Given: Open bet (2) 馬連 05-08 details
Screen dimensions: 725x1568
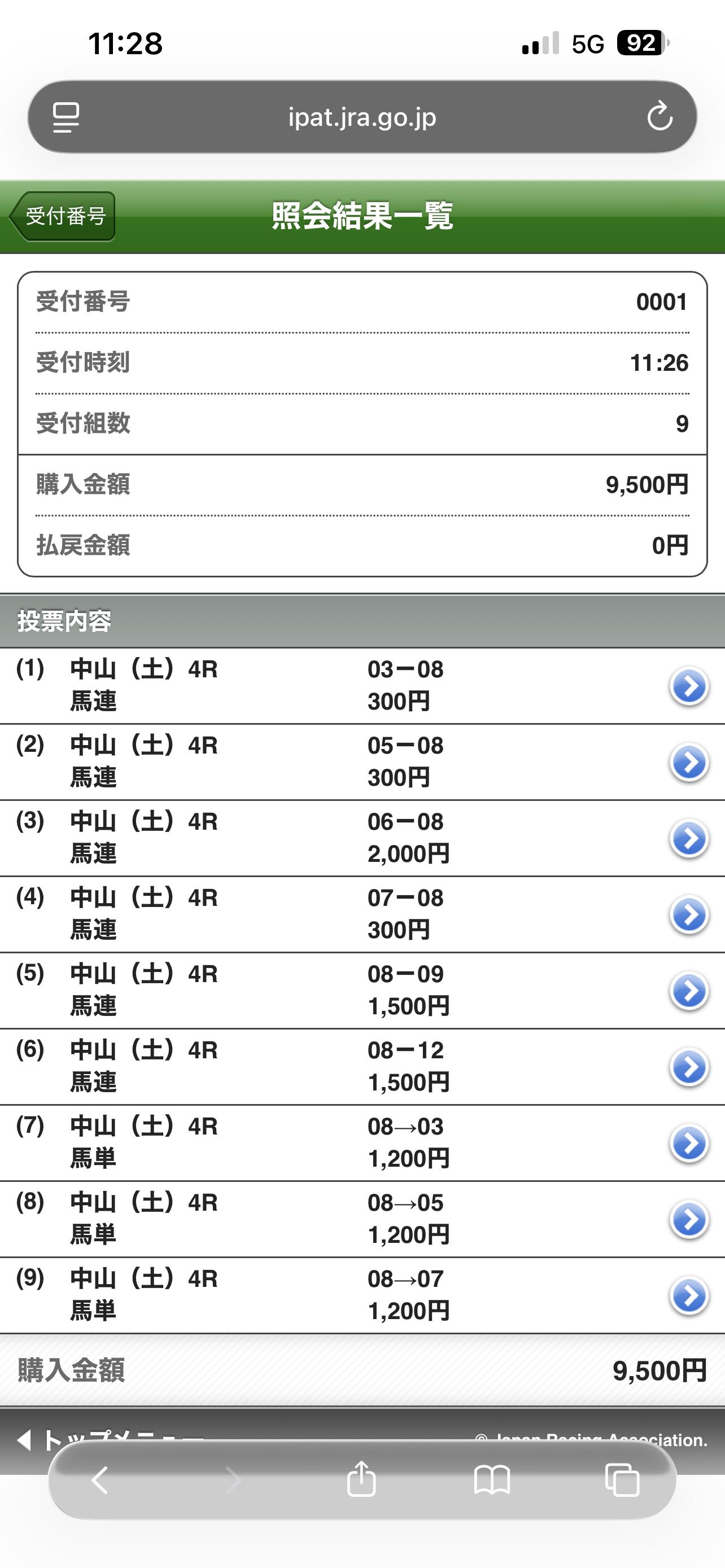Looking at the screenshot, I should (x=688, y=762).
